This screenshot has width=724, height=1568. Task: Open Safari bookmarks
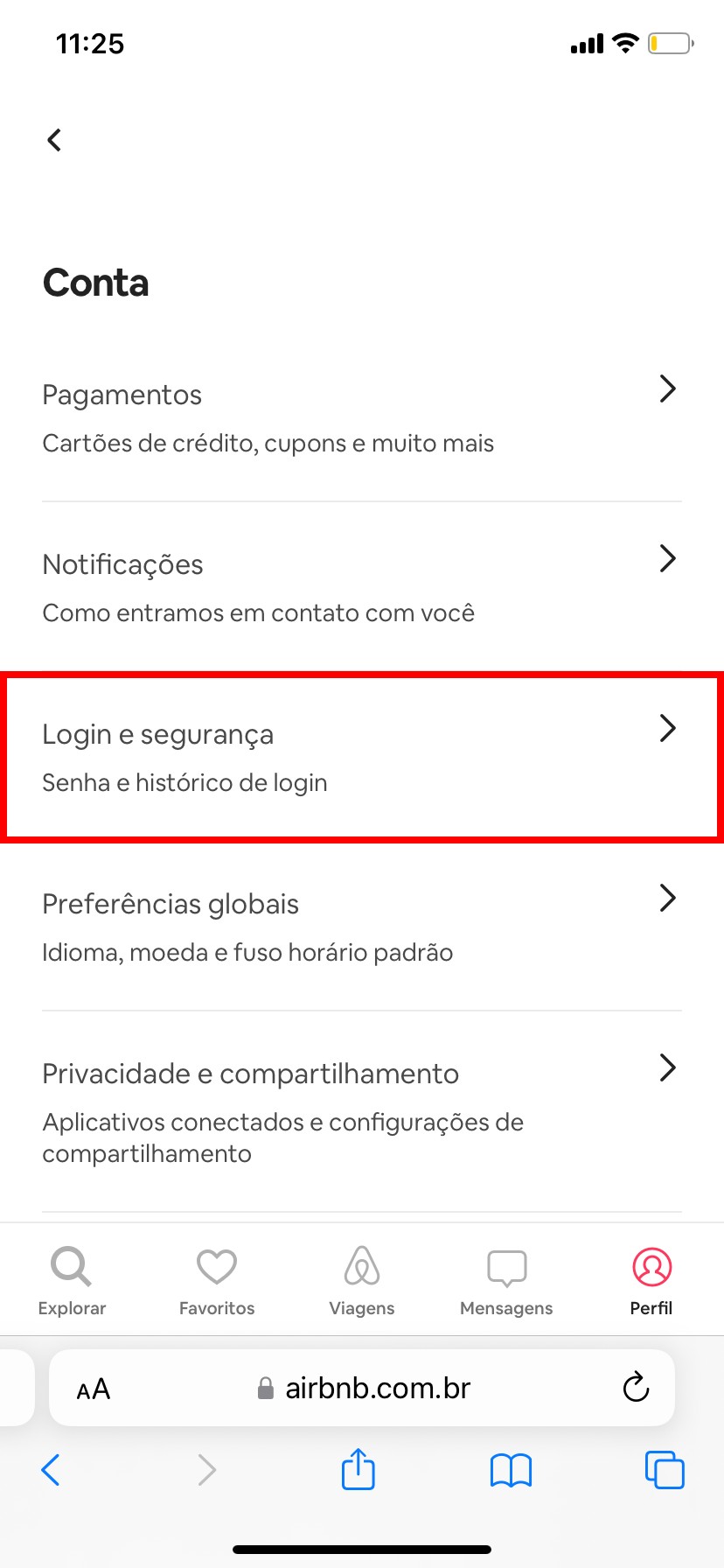[x=511, y=1470]
